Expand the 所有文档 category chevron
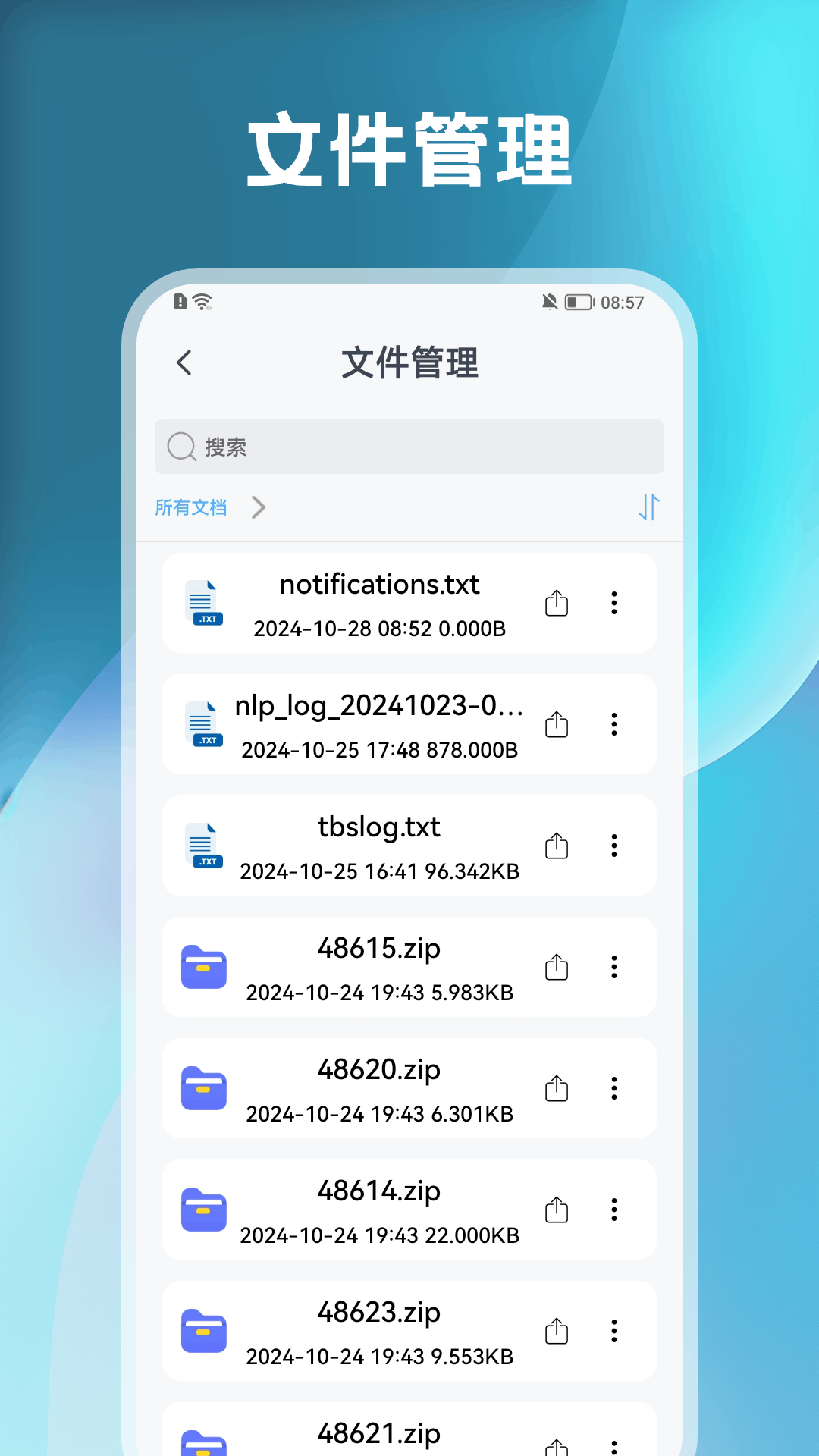 259,507
